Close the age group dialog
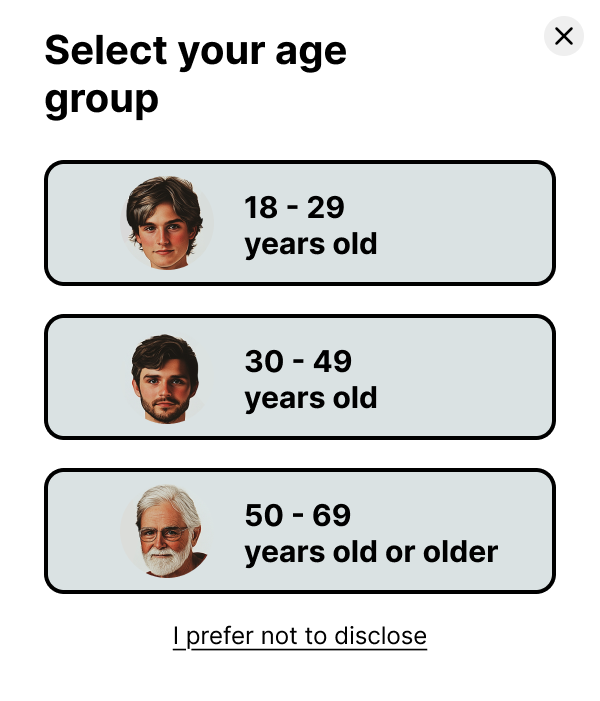Screen dimensions: 600x701 563,37
